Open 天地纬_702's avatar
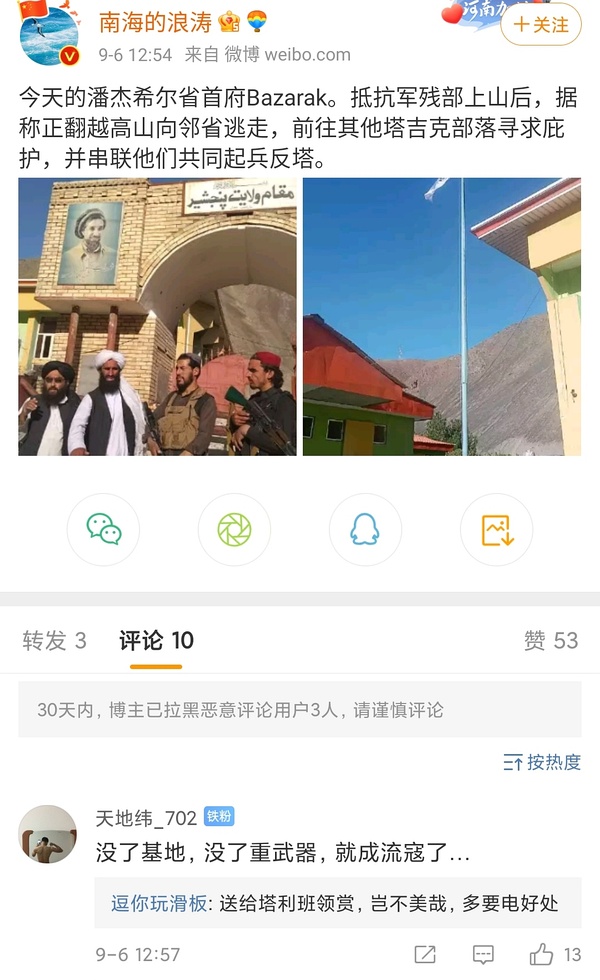The width and height of the screenshot is (600, 980). coord(47,834)
